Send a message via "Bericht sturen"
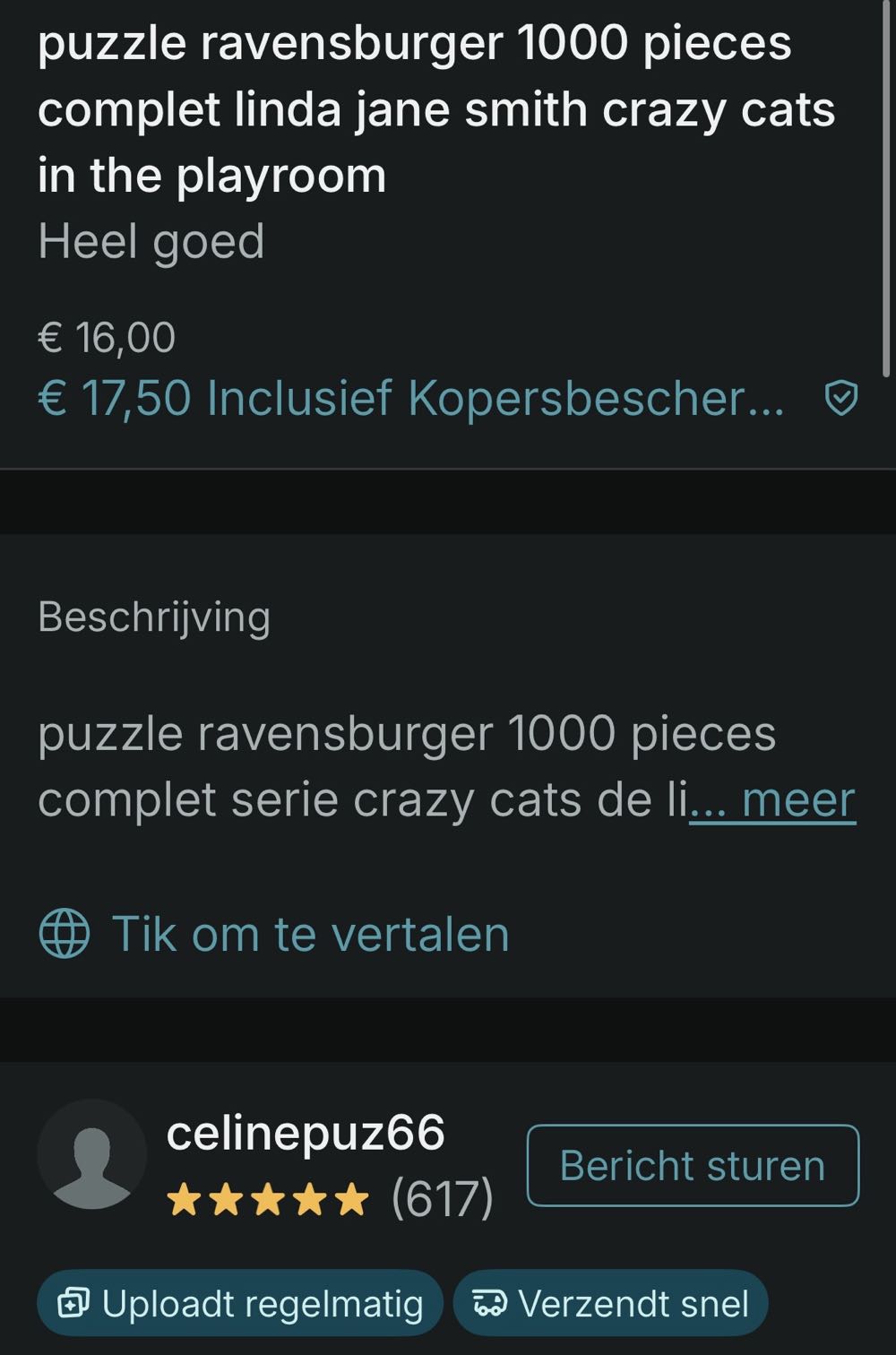896x1355 pixels. coord(692,1165)
